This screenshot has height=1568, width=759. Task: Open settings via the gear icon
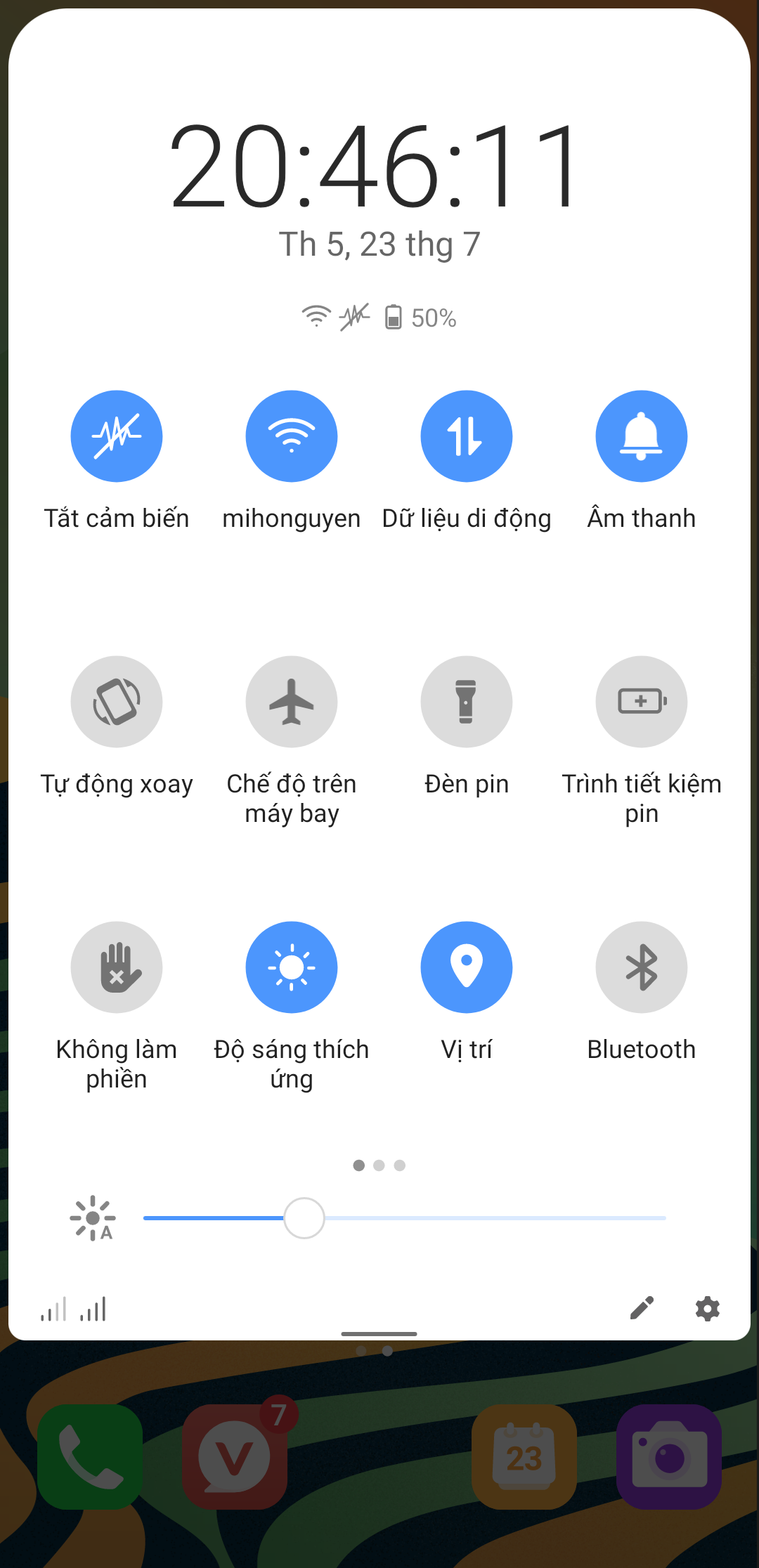point(707,1309)
